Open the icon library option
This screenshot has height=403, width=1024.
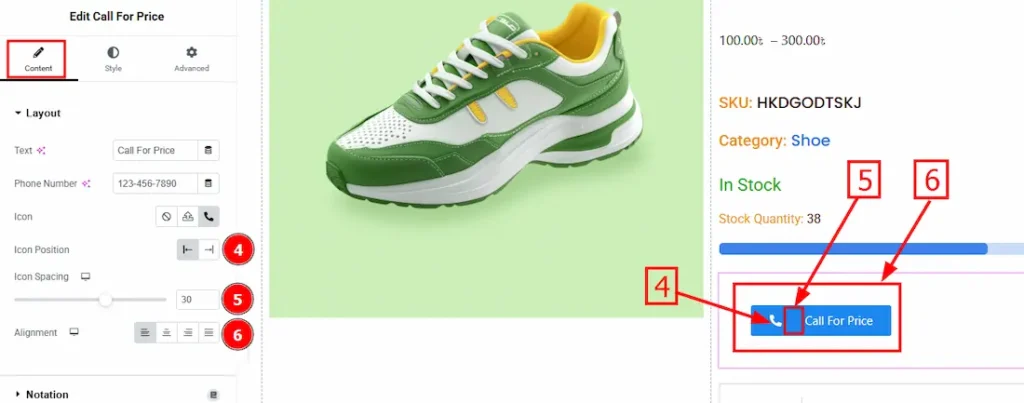(x=187, y=216)
